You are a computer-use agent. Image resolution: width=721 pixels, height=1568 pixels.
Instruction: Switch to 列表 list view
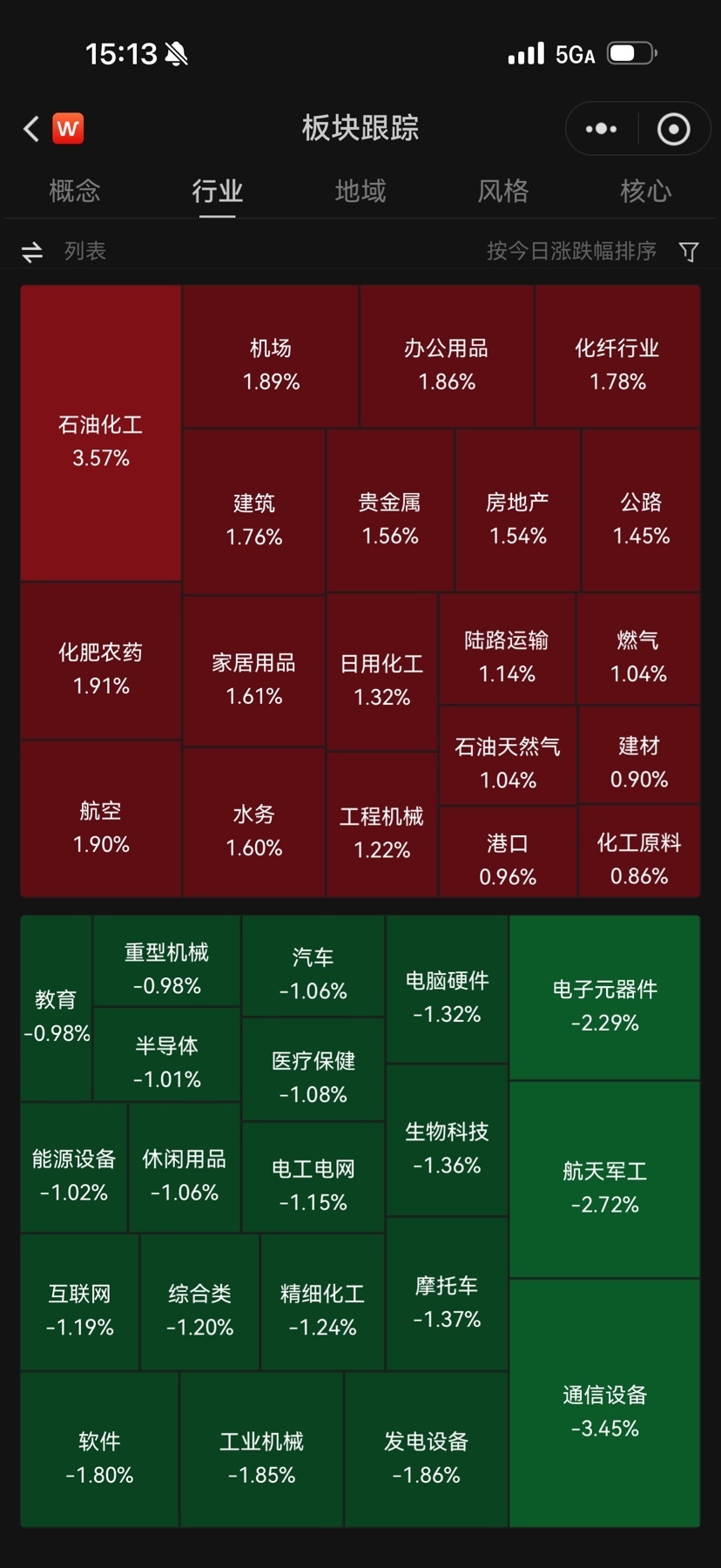64,252
